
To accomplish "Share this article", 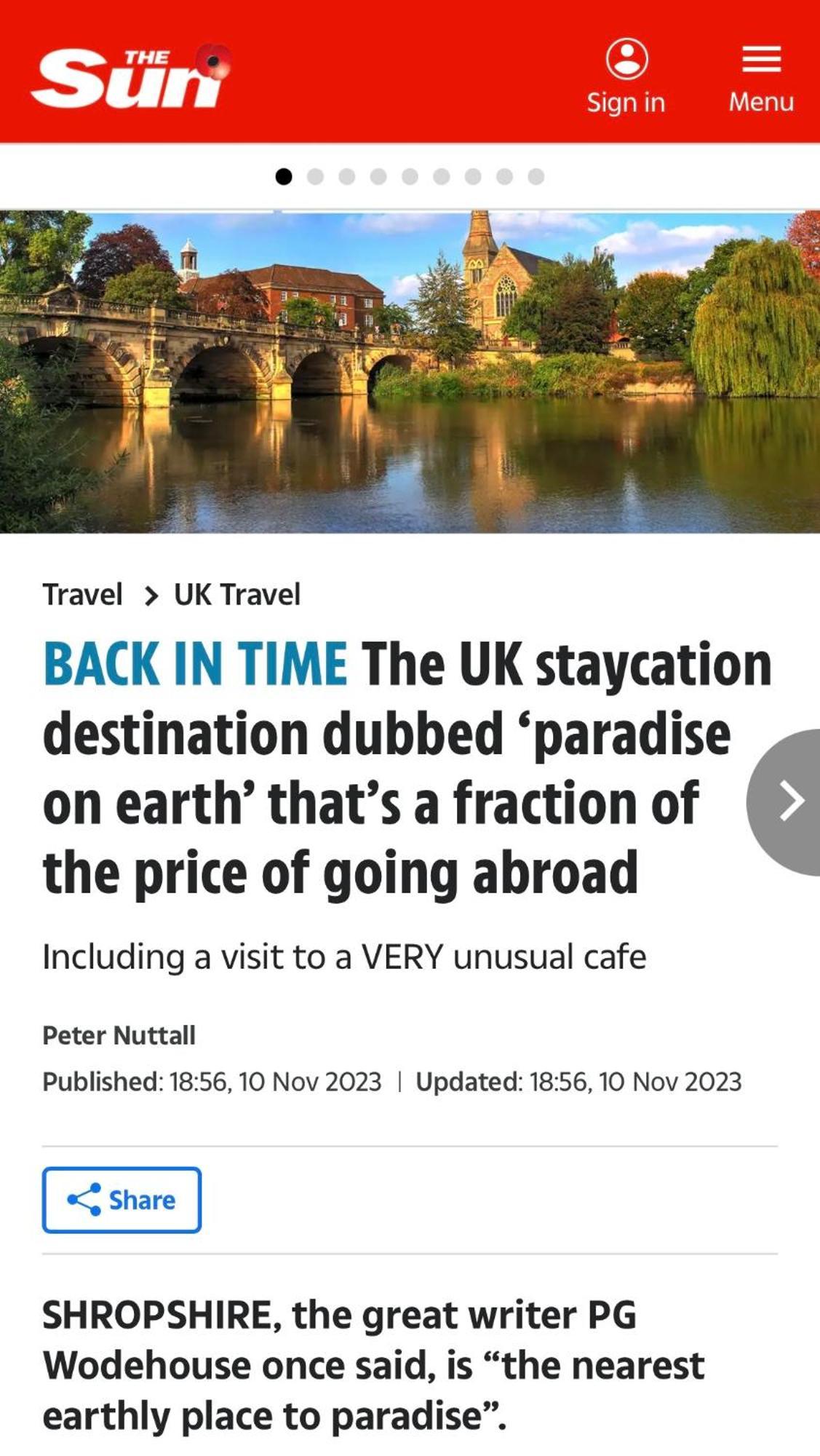I will (x=122, y=1200).
